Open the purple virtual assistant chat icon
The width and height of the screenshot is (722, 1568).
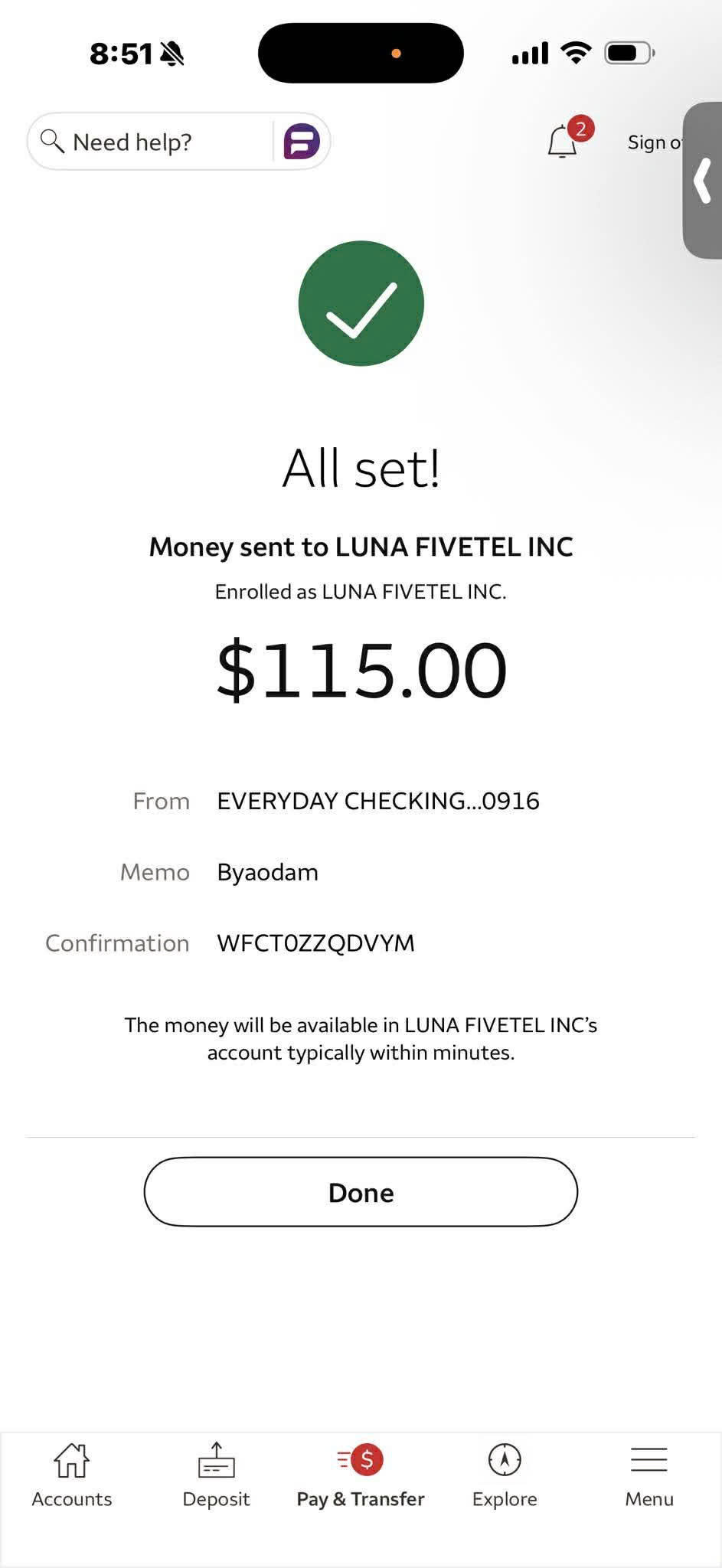click(302, 142)
